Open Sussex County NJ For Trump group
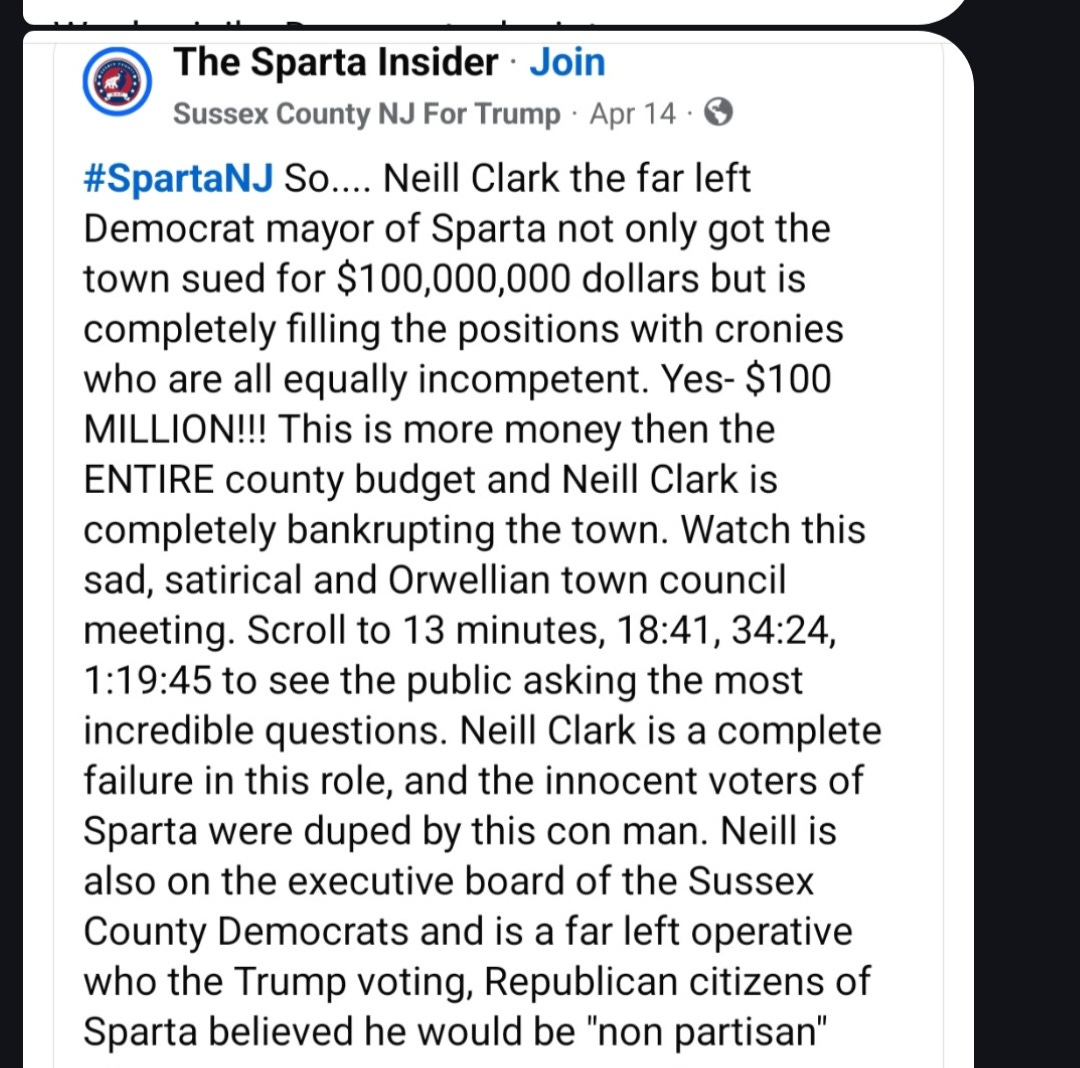1080x1068 pixels. [x=366, y=114]
